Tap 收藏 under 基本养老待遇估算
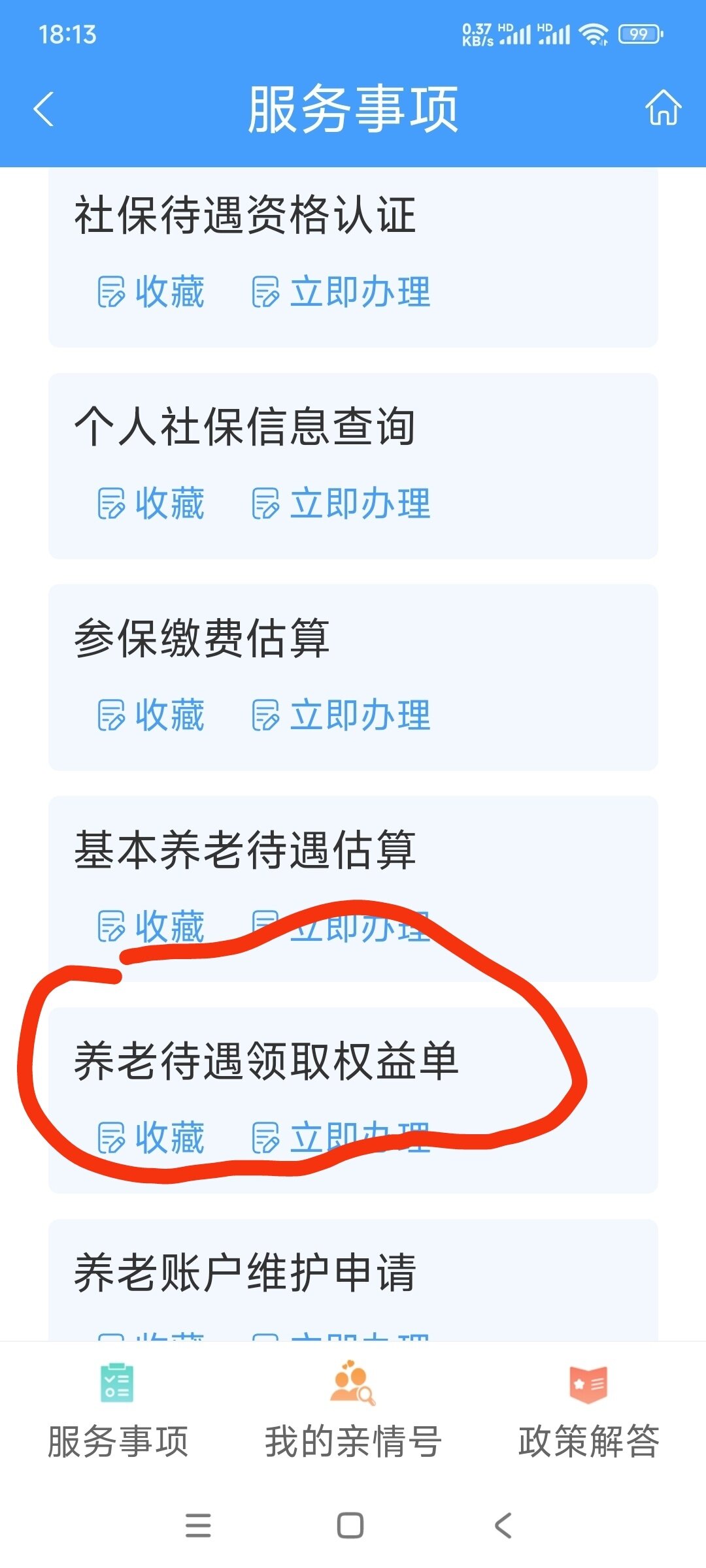The width and height of the screenshot is (706, 1568). tap(151, 926)
